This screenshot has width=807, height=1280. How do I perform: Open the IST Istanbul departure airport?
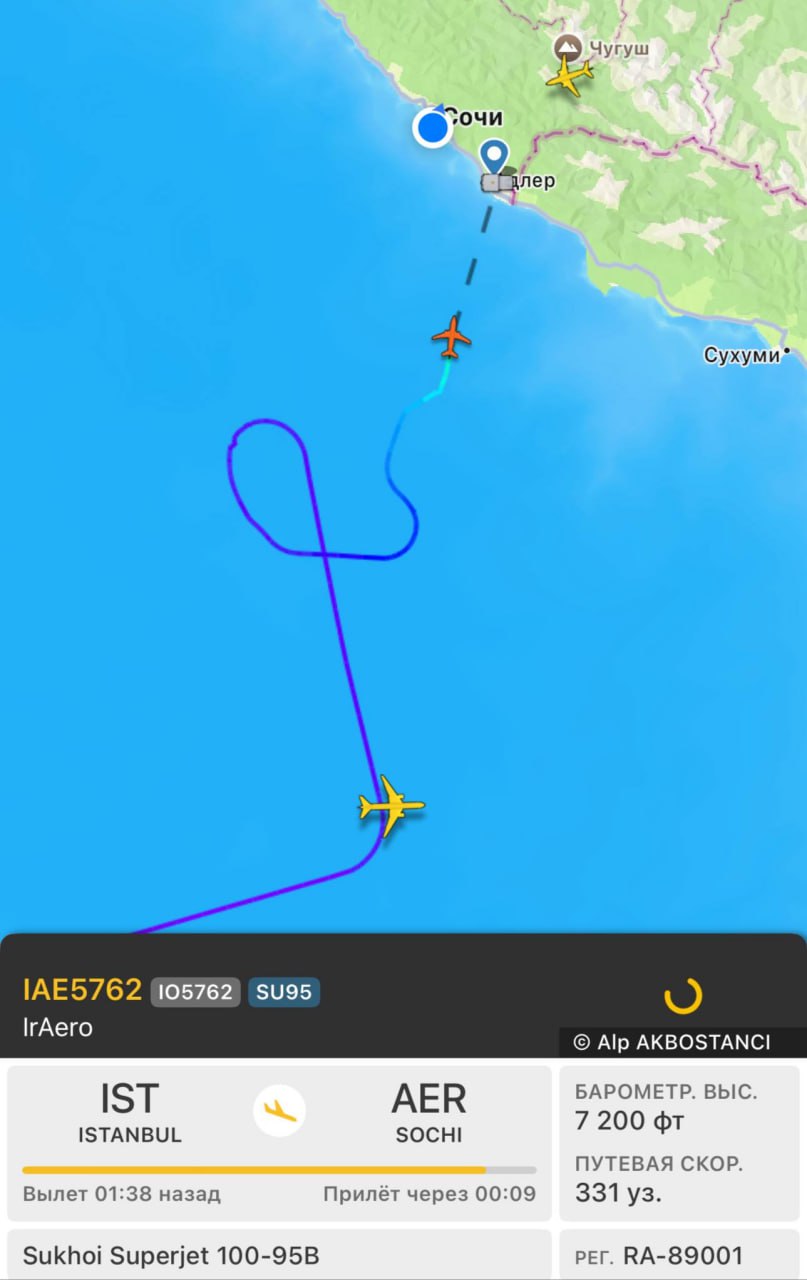(x=129, y=1111)
